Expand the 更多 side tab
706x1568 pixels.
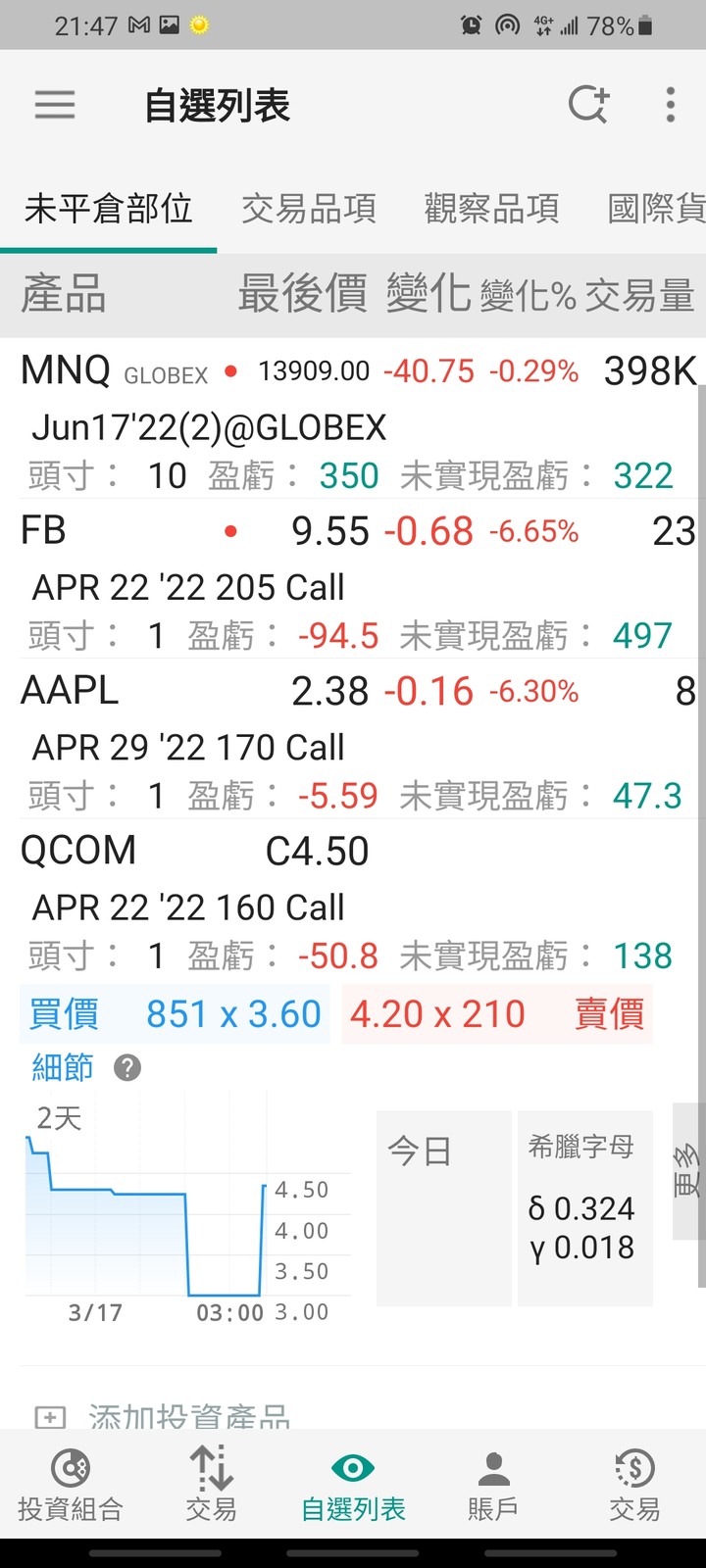pos(688,1171)
